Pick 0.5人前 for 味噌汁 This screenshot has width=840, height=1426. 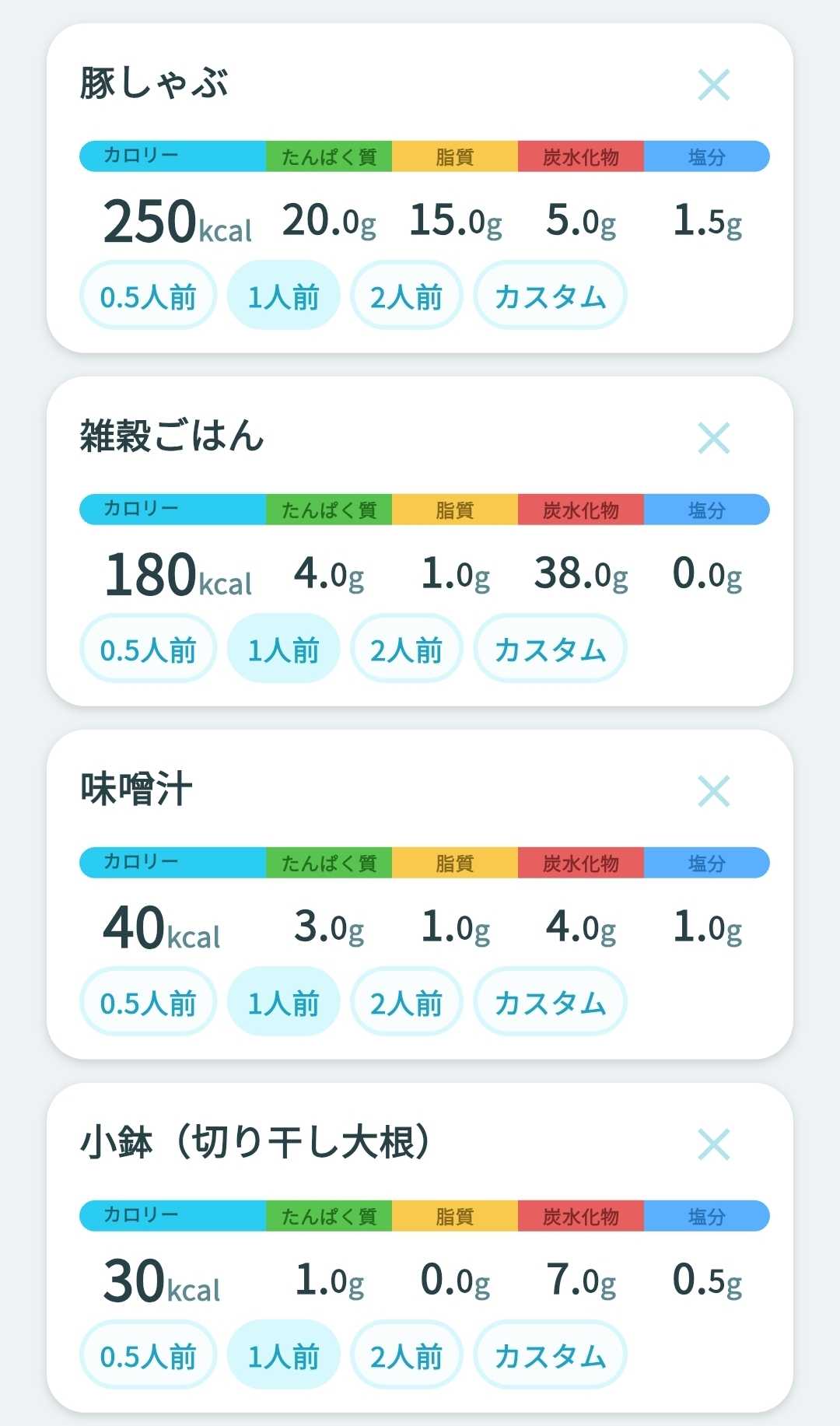[x=148, y=1002]
